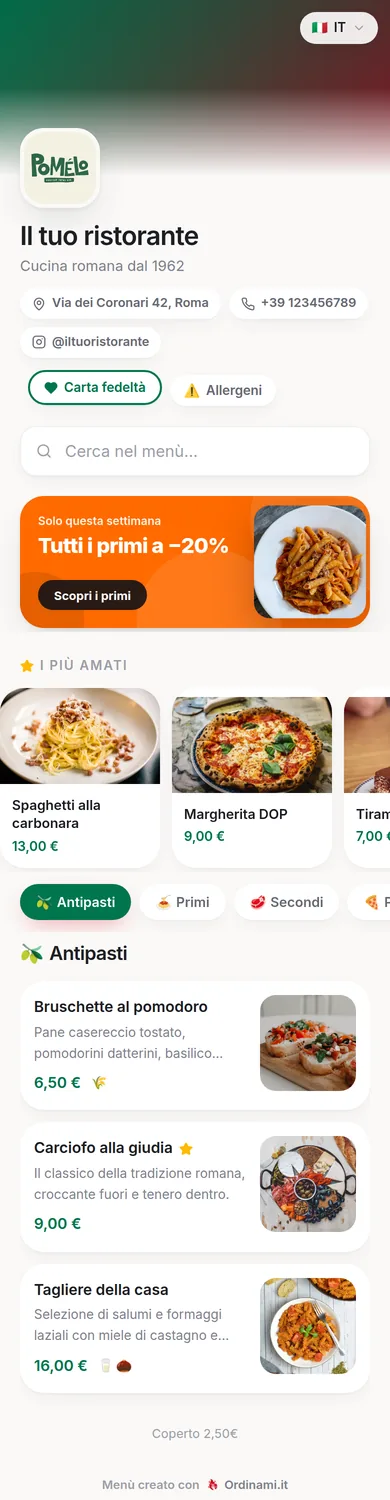Tap the Cerca nel menù search field

pyautogui.click(x=195, y=451)
